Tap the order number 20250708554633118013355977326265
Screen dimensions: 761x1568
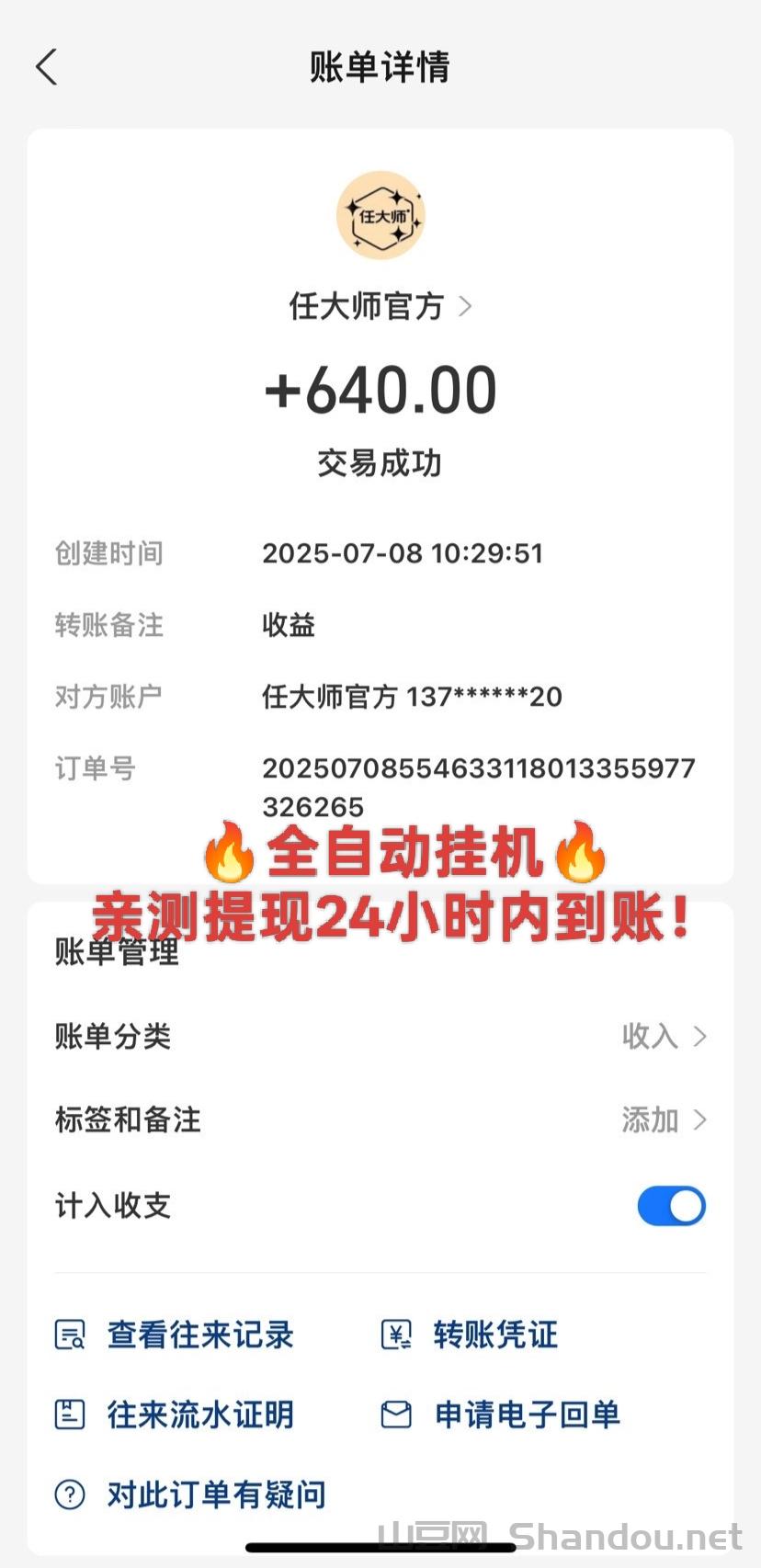click(x=478, y=786)
